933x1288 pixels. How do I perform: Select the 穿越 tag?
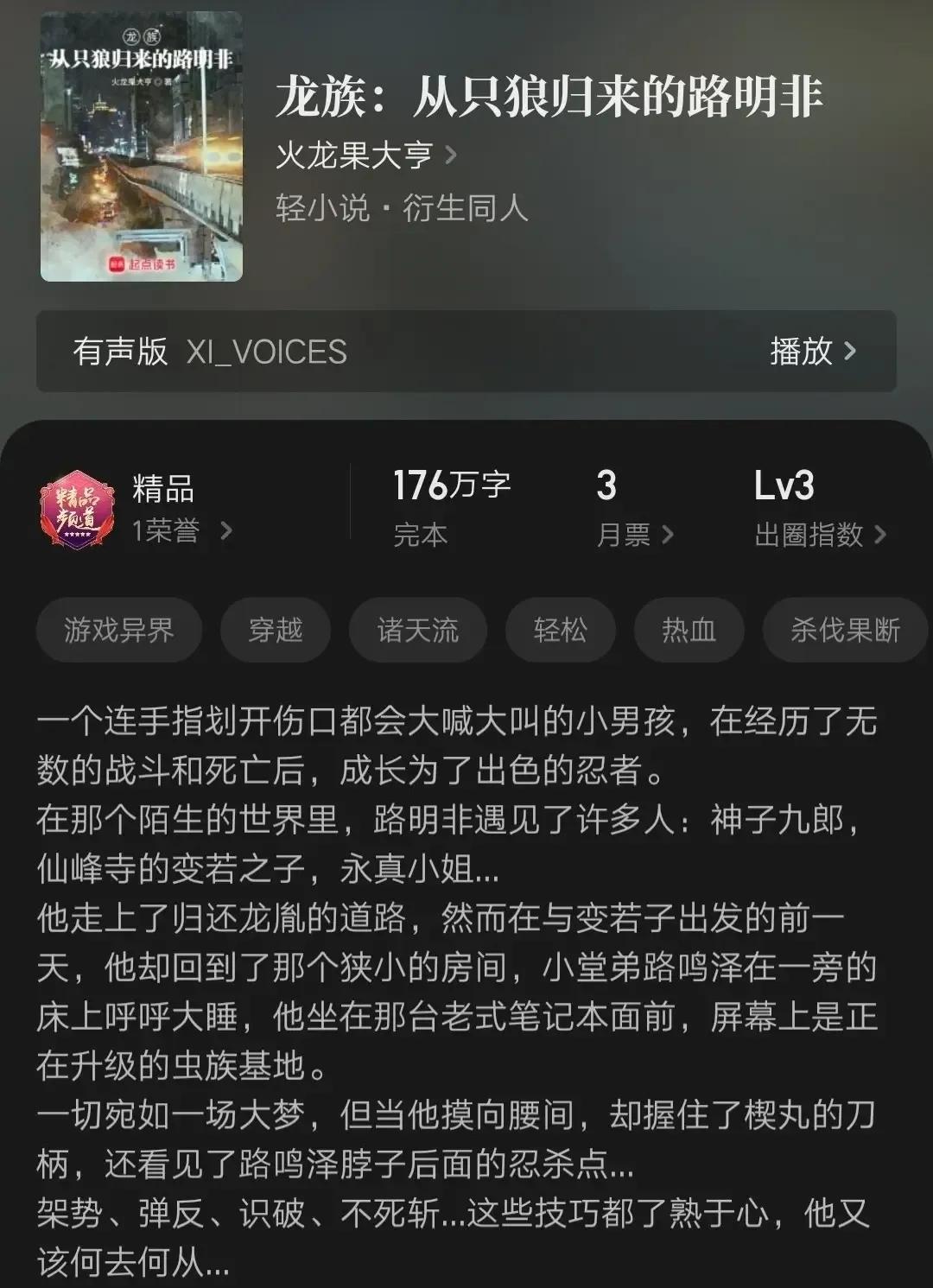275,631
